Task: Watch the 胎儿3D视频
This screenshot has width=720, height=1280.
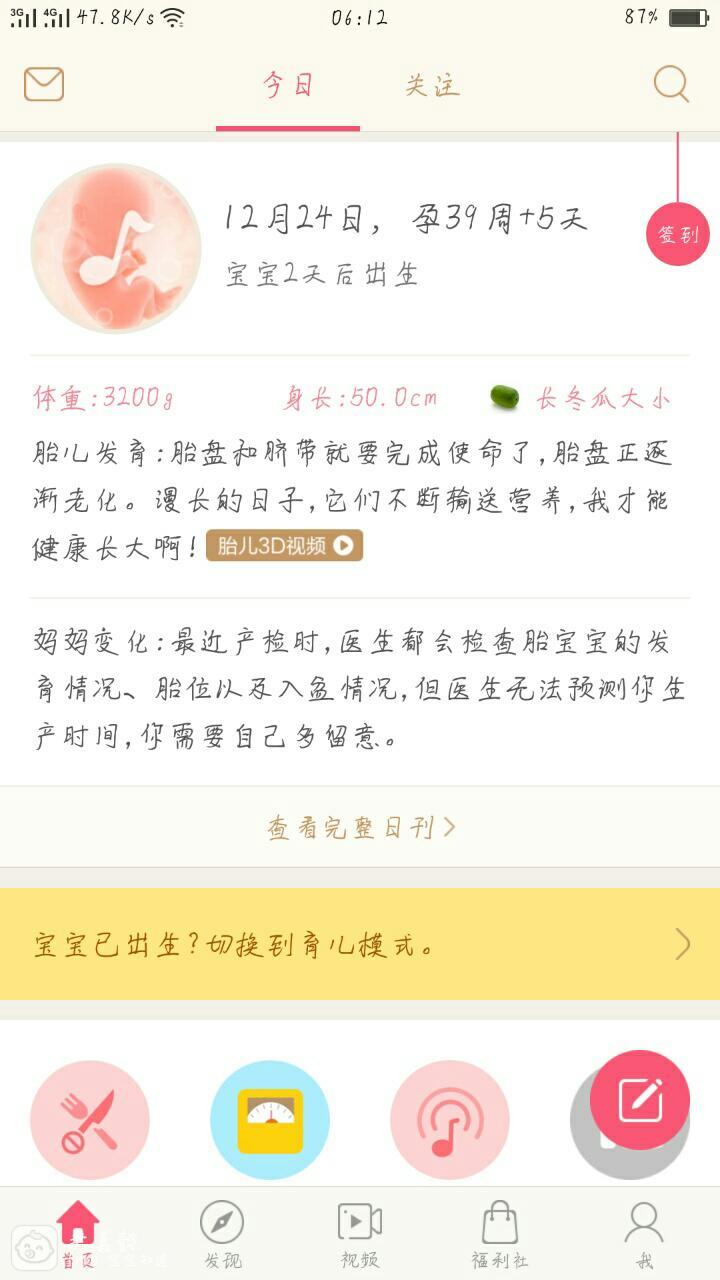Action: [285, 546]
